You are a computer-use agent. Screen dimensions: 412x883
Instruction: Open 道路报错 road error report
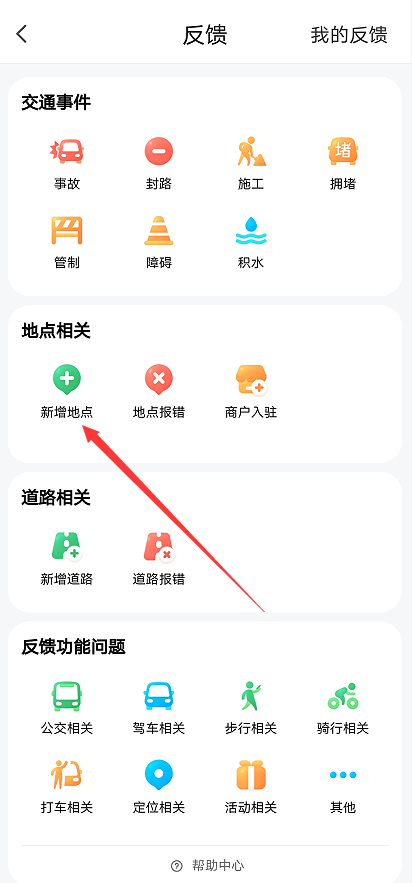coord(159,559)
